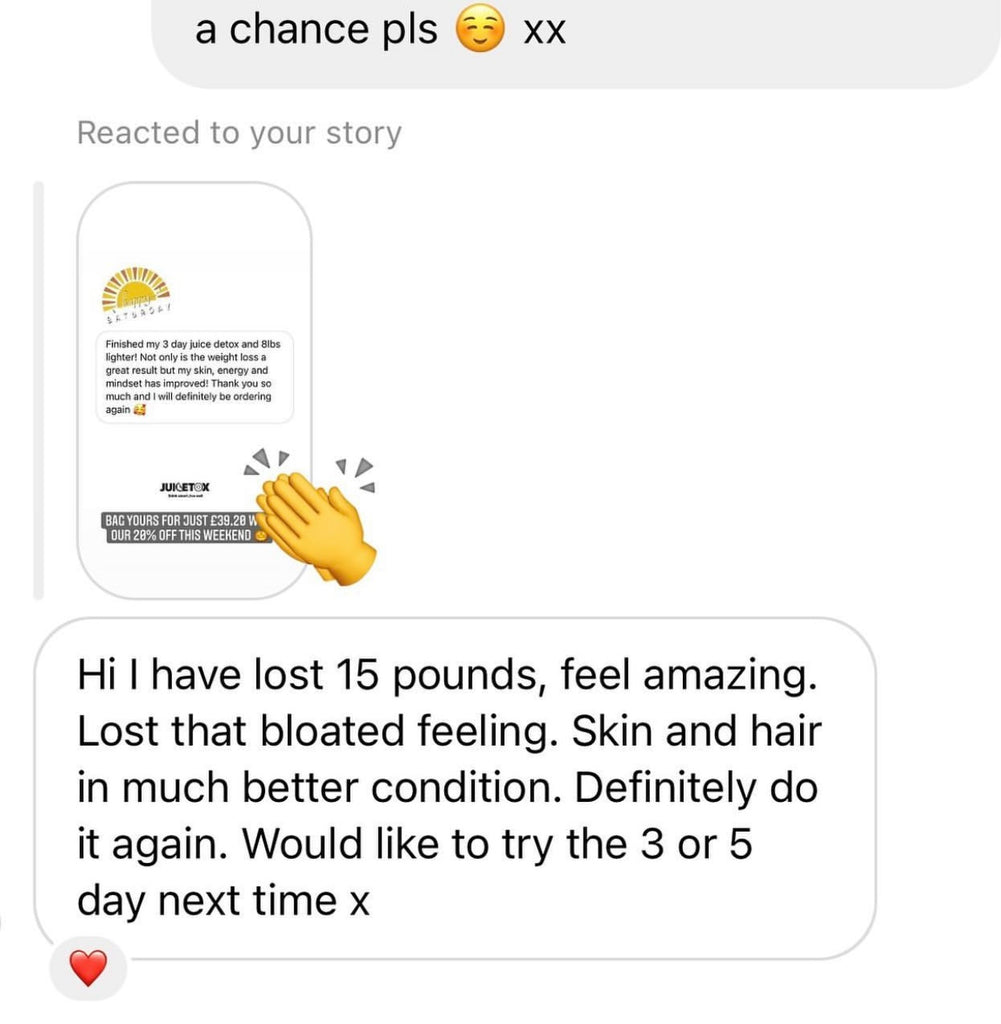This screenshot has width=1001, height=1024.
Task: Click the sun emoji next to weekend offer
Action: point(262,534)
